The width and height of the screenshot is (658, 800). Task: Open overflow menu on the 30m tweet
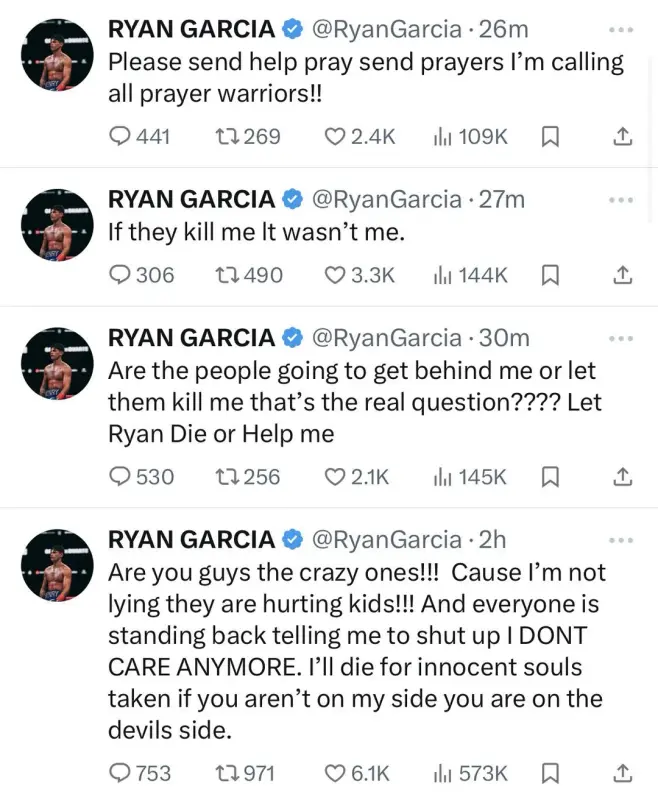(621, 339)
